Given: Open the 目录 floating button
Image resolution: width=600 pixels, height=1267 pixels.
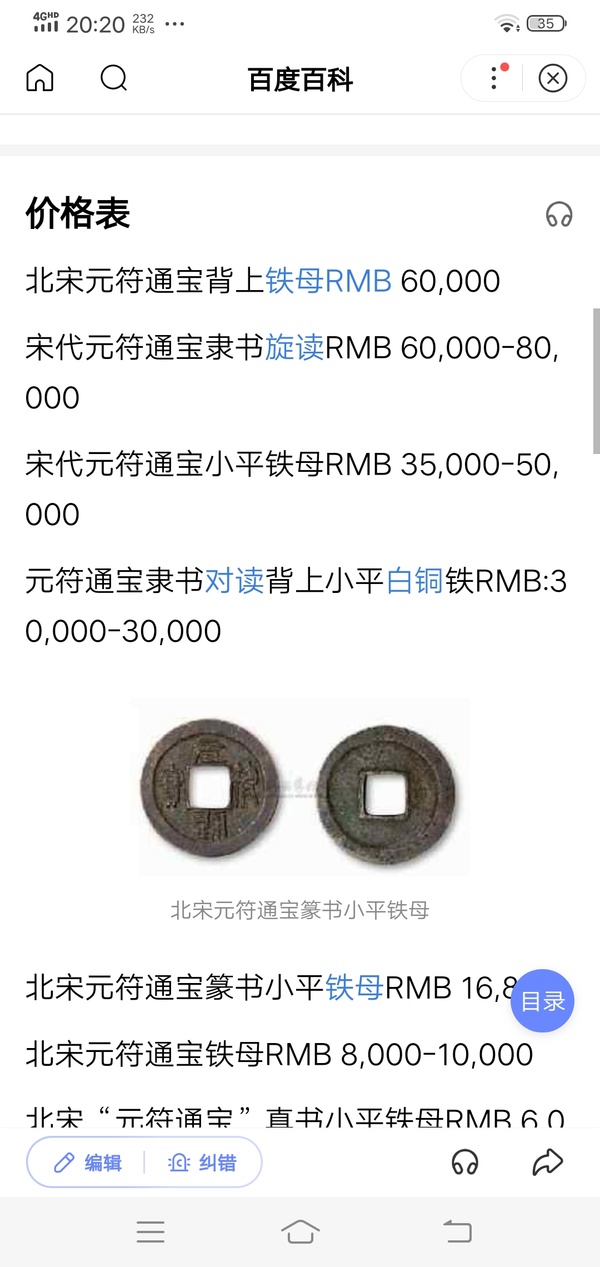Looking at the screenshot, I should (x=543, y=1001).
